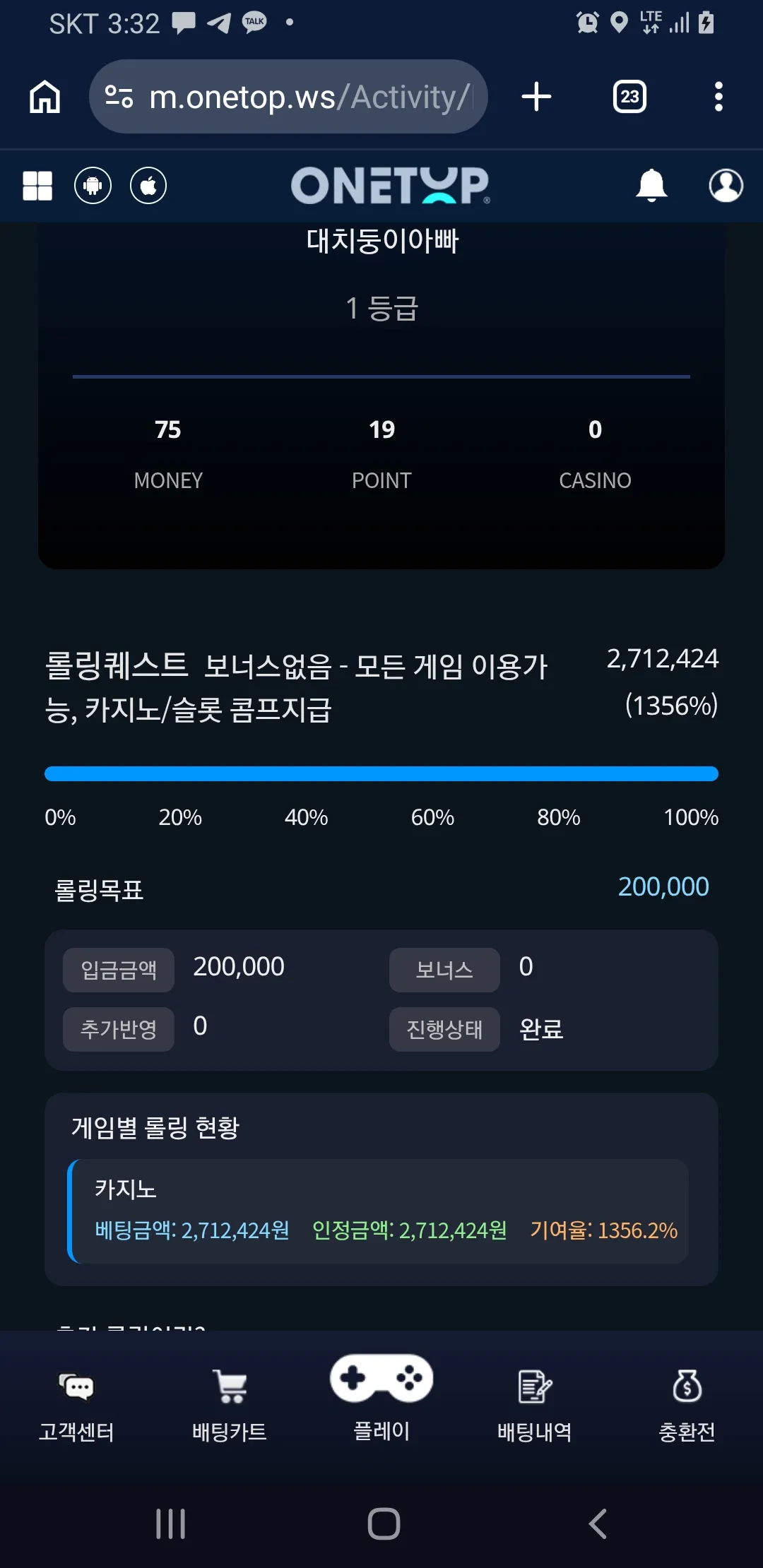The height and width of the screenshot is (1568, 763).
Task: Tap the browser home button
Action: click(45, 97)
